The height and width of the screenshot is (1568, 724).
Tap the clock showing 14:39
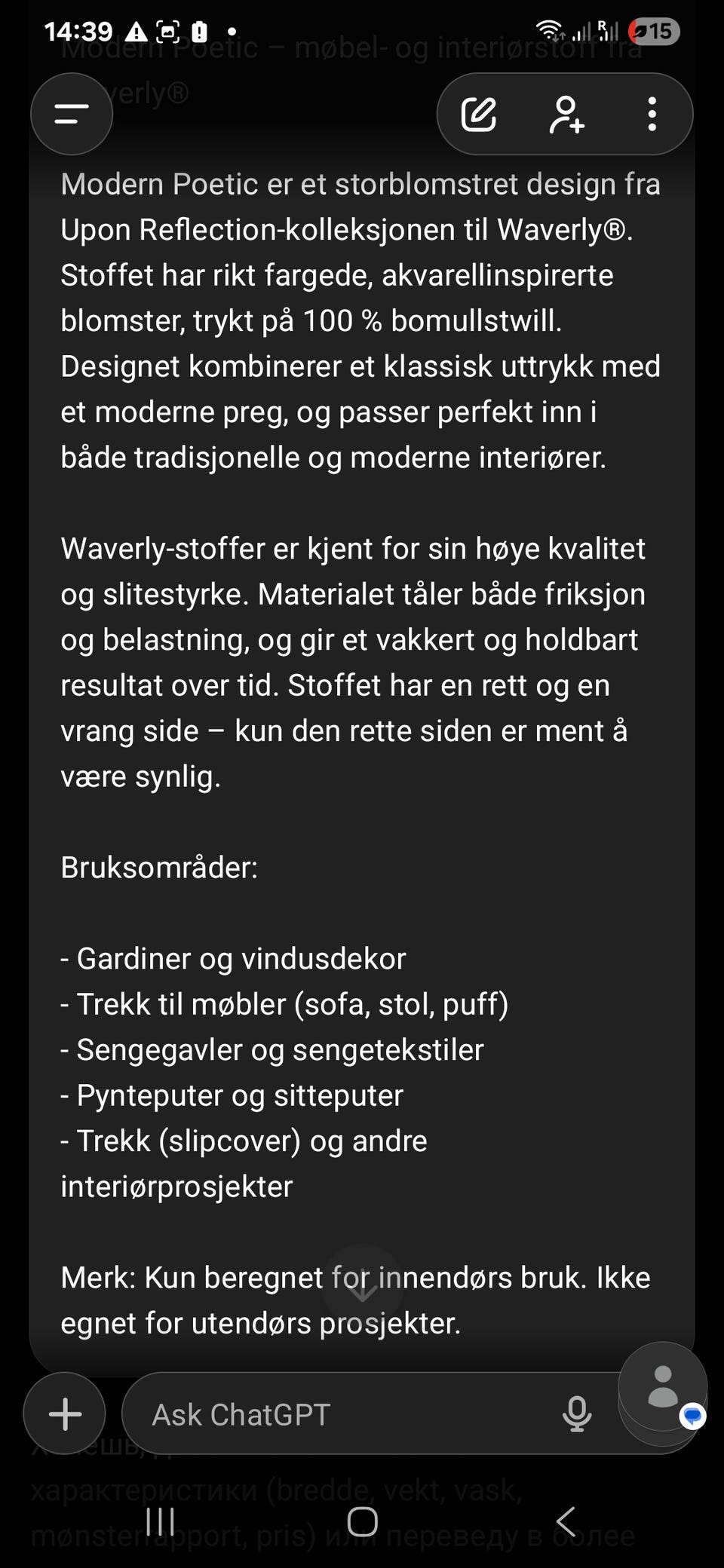pos(78,32)
